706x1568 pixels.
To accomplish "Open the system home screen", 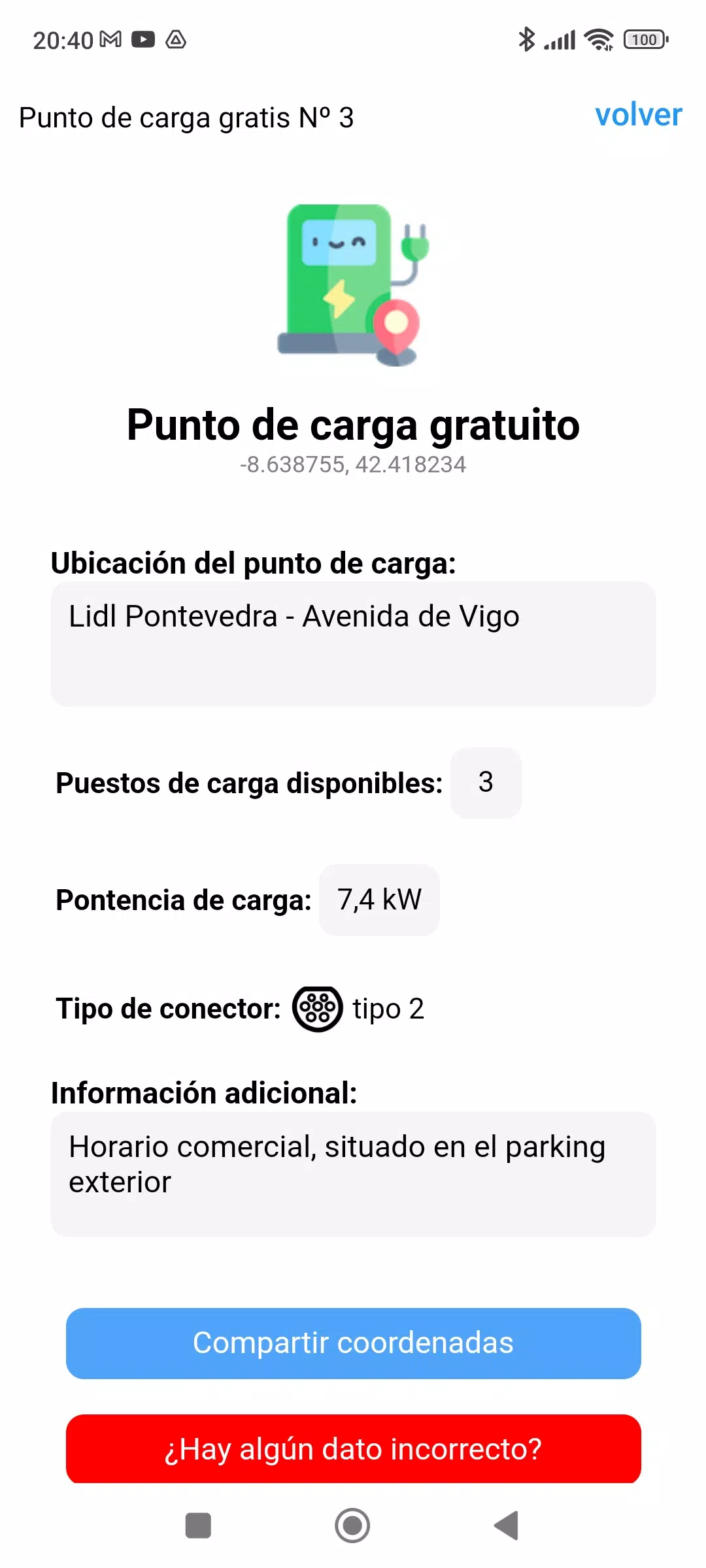I will (352, 1526).
